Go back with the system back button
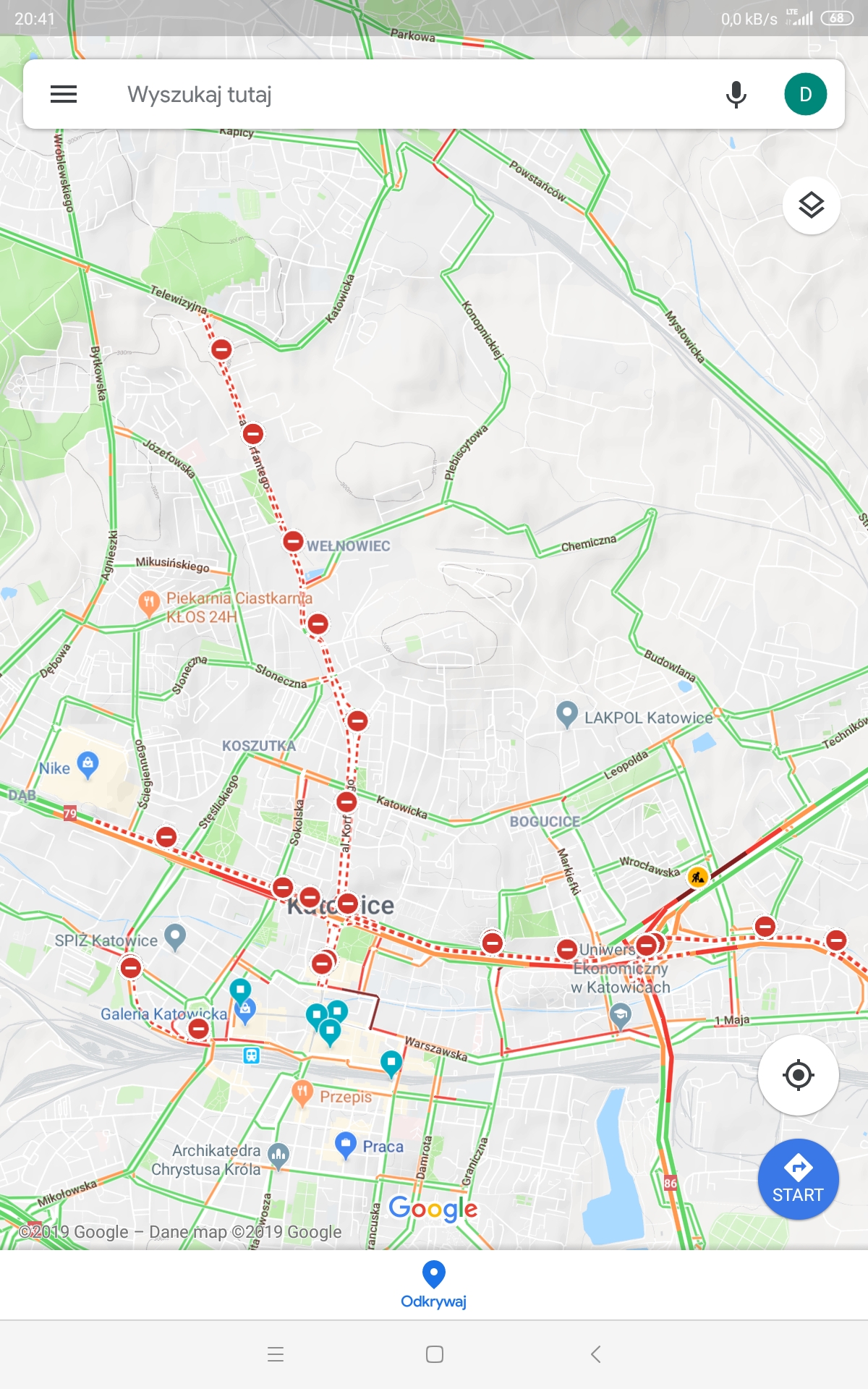Viewport: 868px width, 1389px height. [595, 1354]
